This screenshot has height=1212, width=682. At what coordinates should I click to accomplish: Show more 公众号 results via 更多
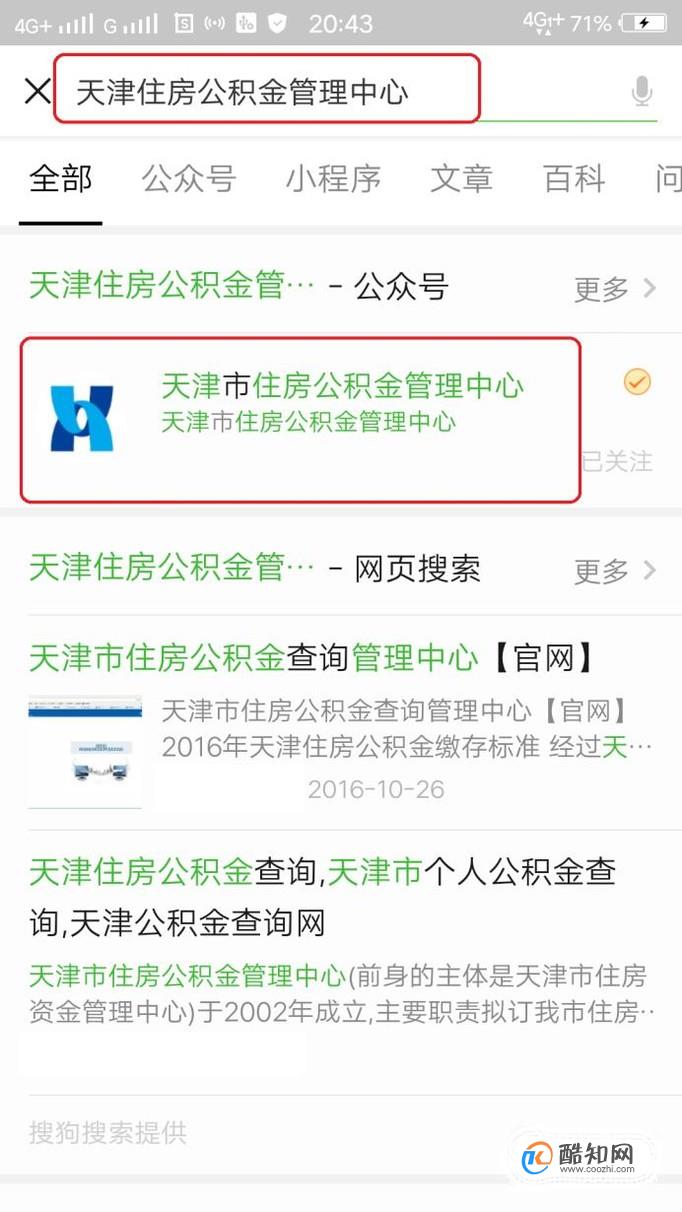click(614, 289)
